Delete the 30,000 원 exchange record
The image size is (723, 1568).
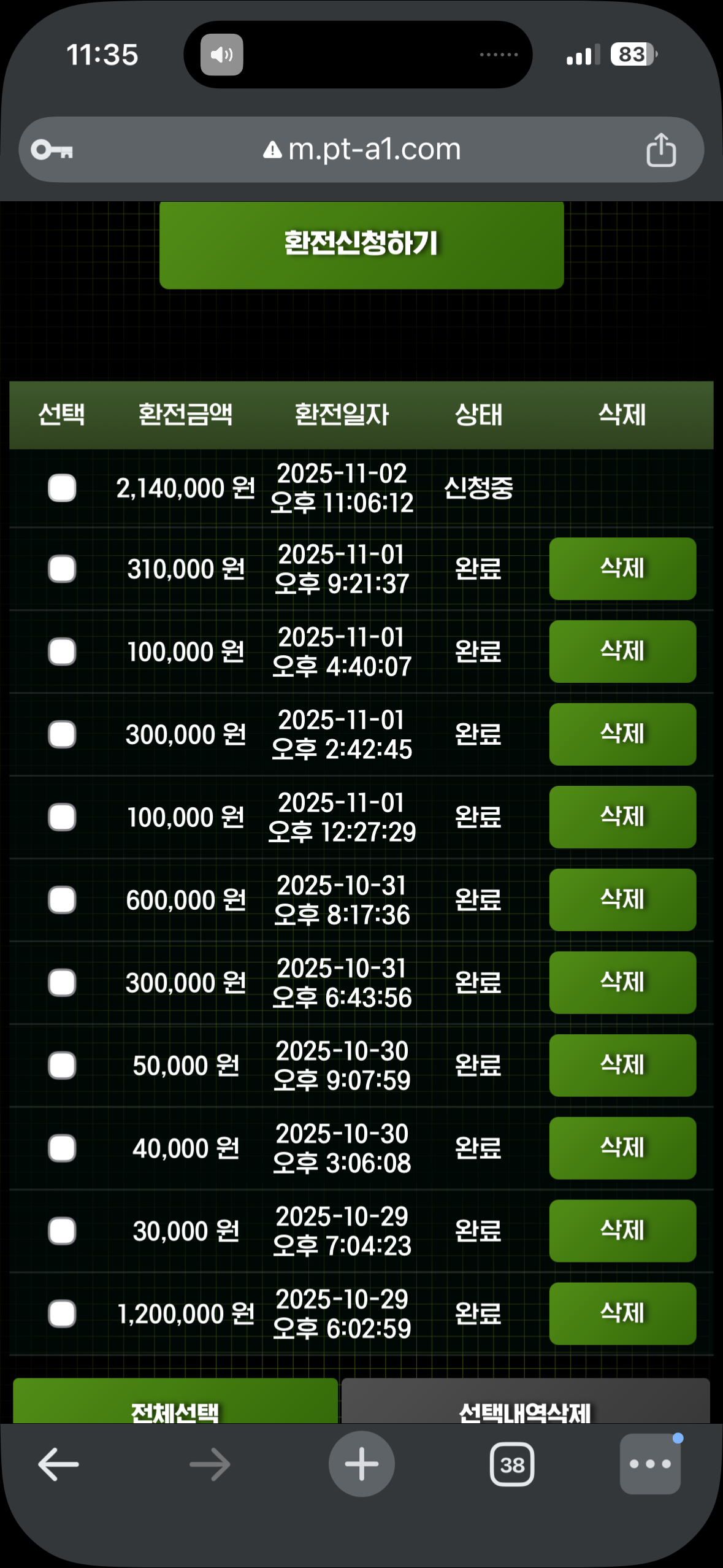pos(622,1231)
